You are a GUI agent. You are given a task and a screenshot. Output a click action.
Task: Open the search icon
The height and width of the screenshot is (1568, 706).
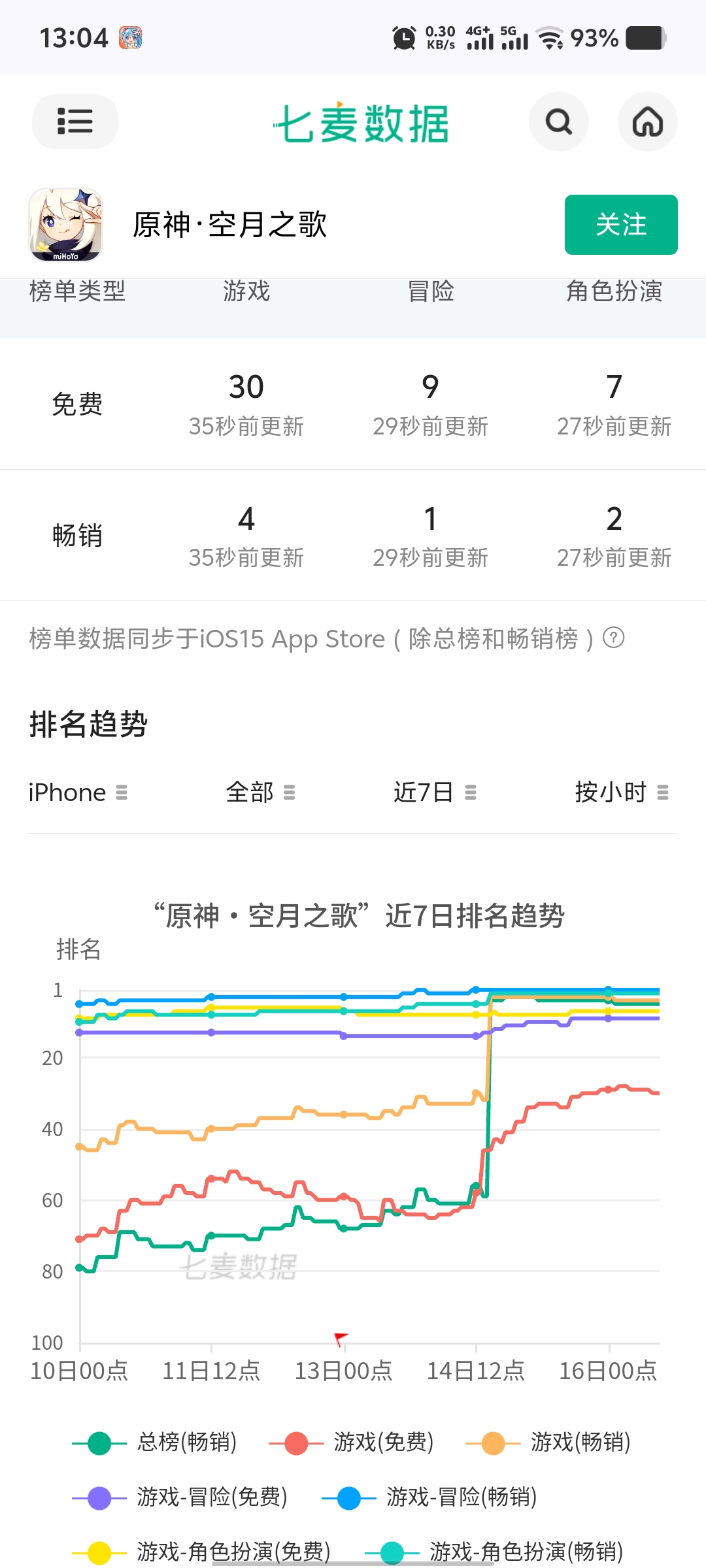point(558,122)
